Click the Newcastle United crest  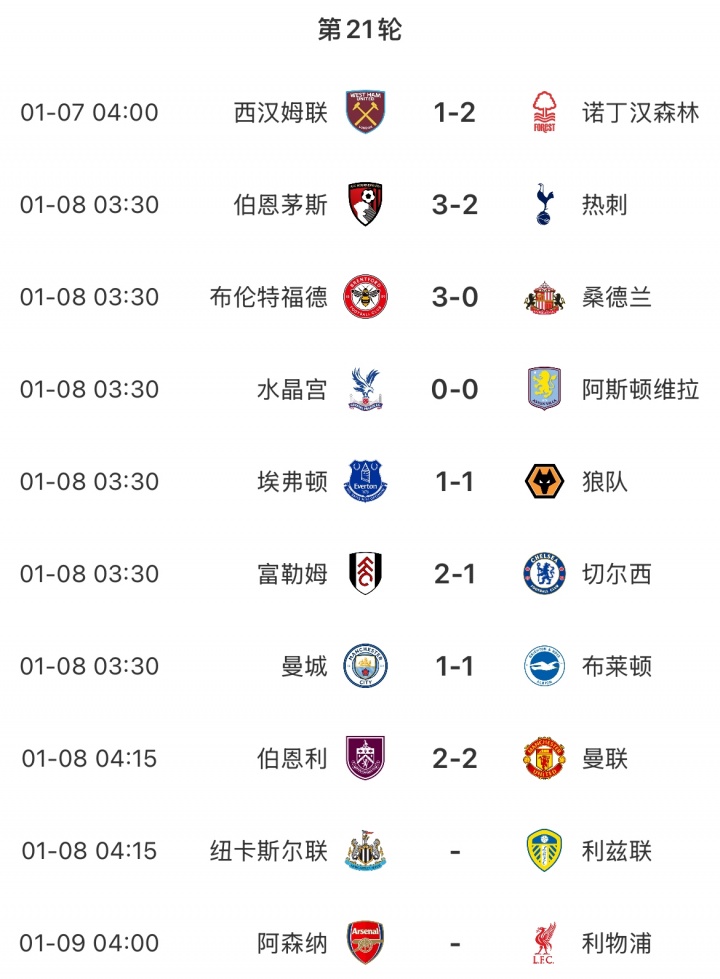(x=363, y=850)
